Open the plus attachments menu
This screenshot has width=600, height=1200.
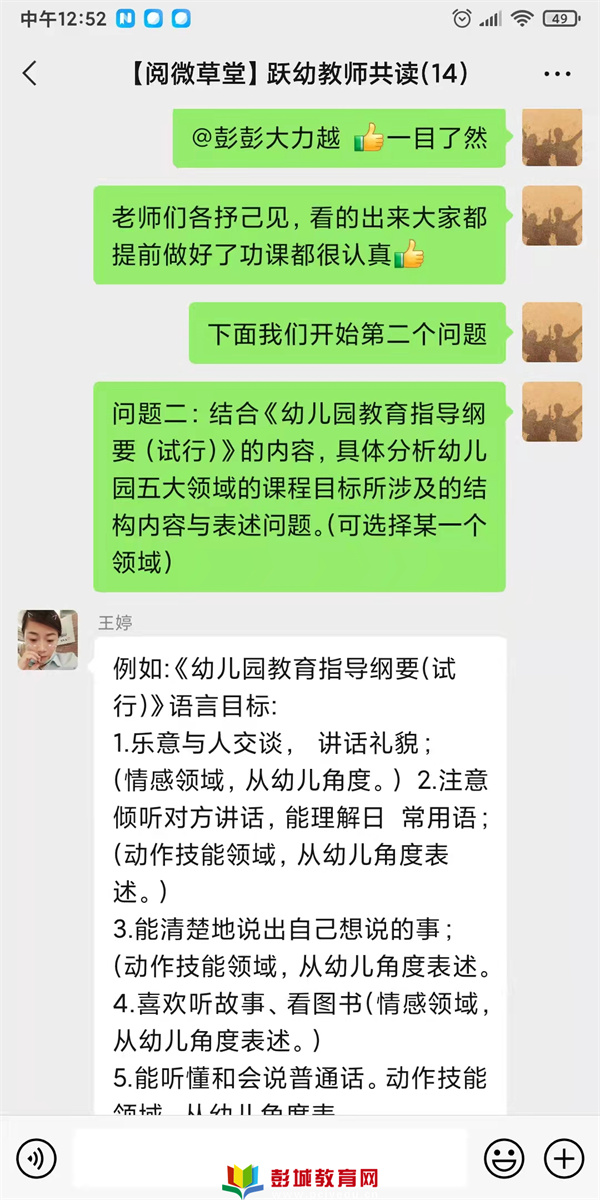point(563,1159)
